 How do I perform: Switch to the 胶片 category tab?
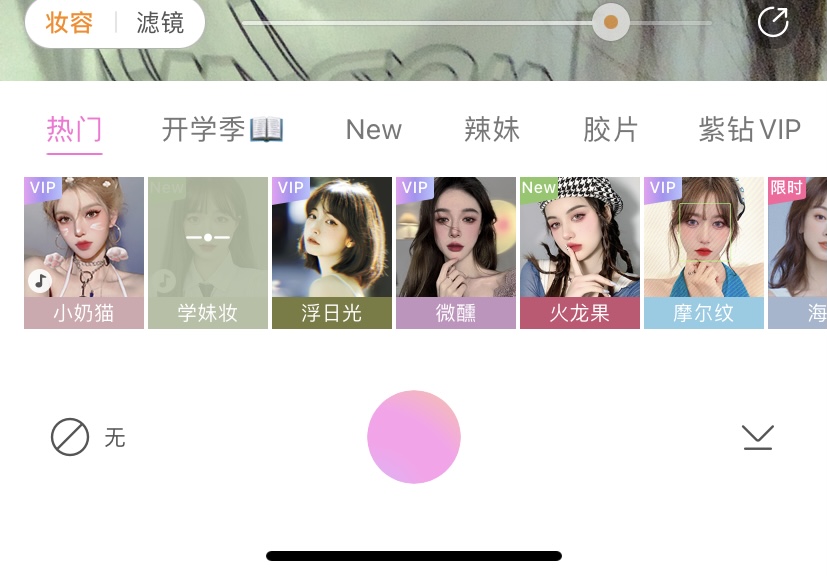coord(610,130)
